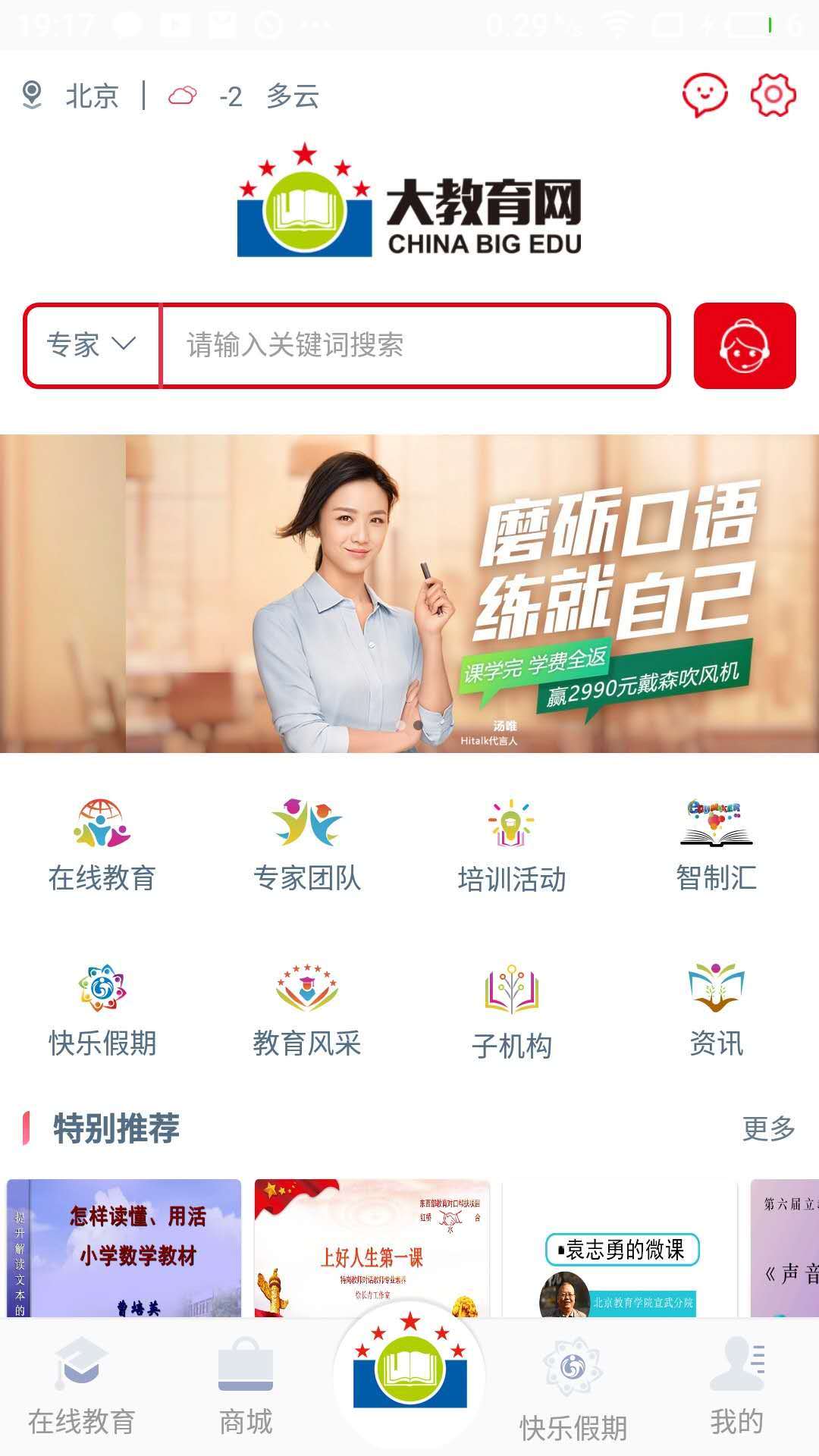Screen dimensions: 819x1456
Task: Open settings gear icon
Action: pos(773,96)
